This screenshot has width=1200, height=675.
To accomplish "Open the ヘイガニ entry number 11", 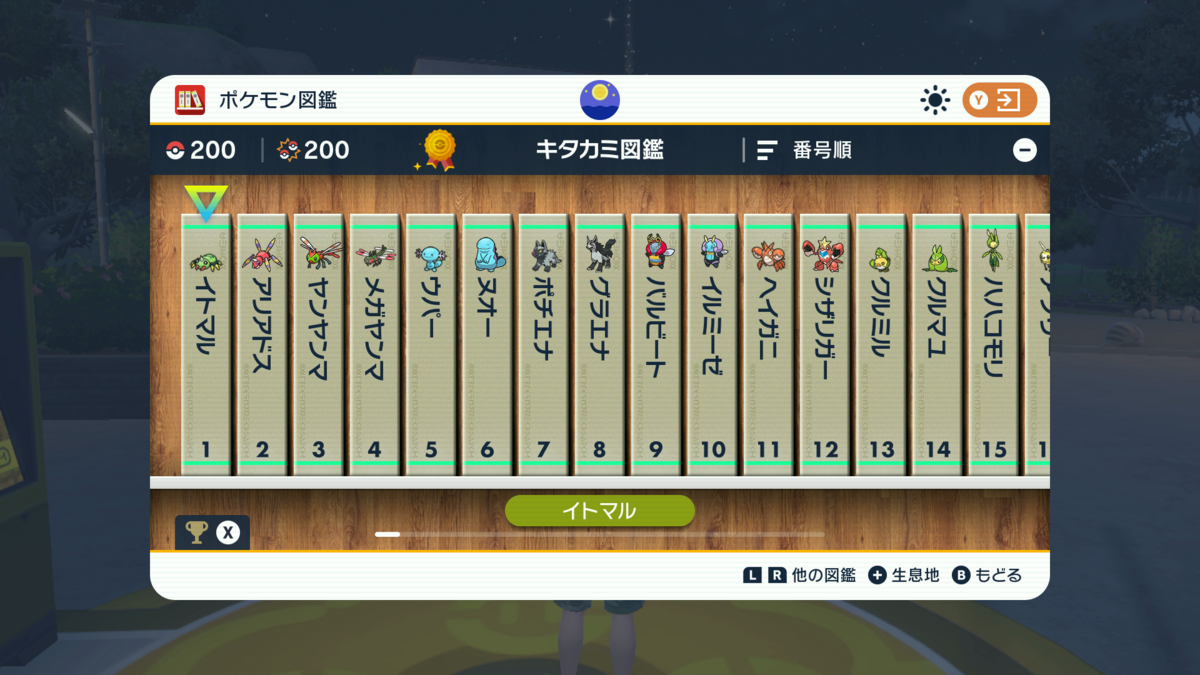I will [x=768, y=340].
